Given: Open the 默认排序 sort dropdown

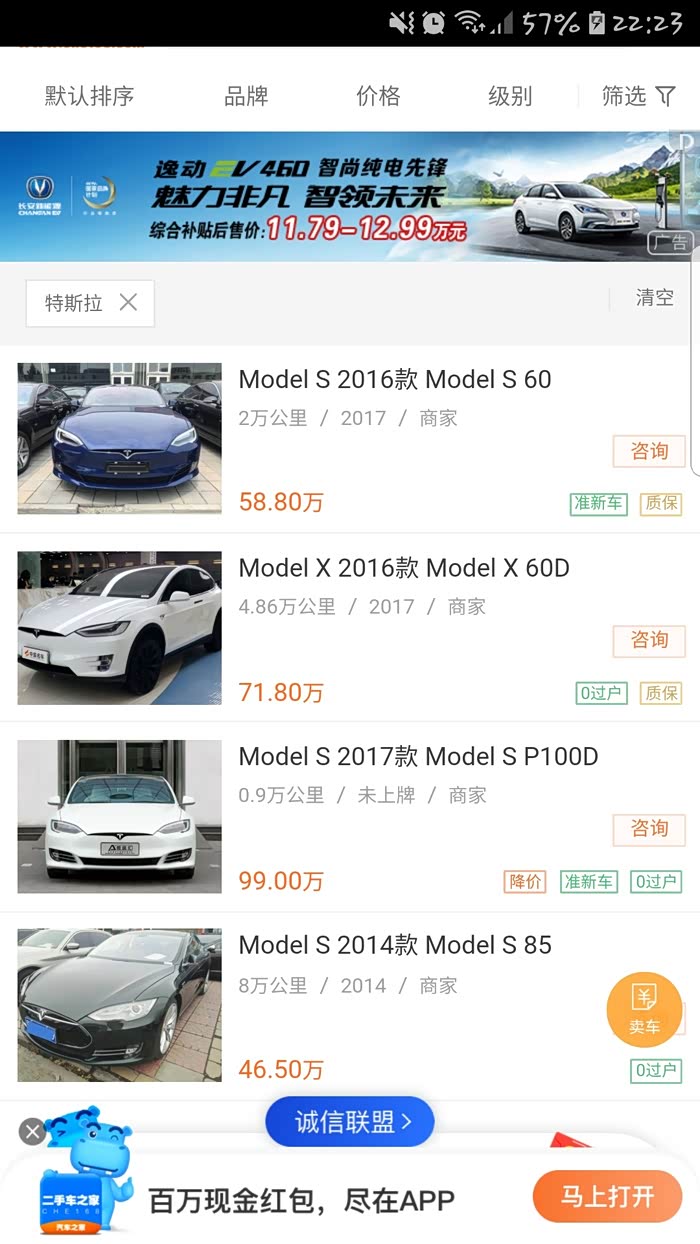Looking at the screenshot, I should (89, 96).
